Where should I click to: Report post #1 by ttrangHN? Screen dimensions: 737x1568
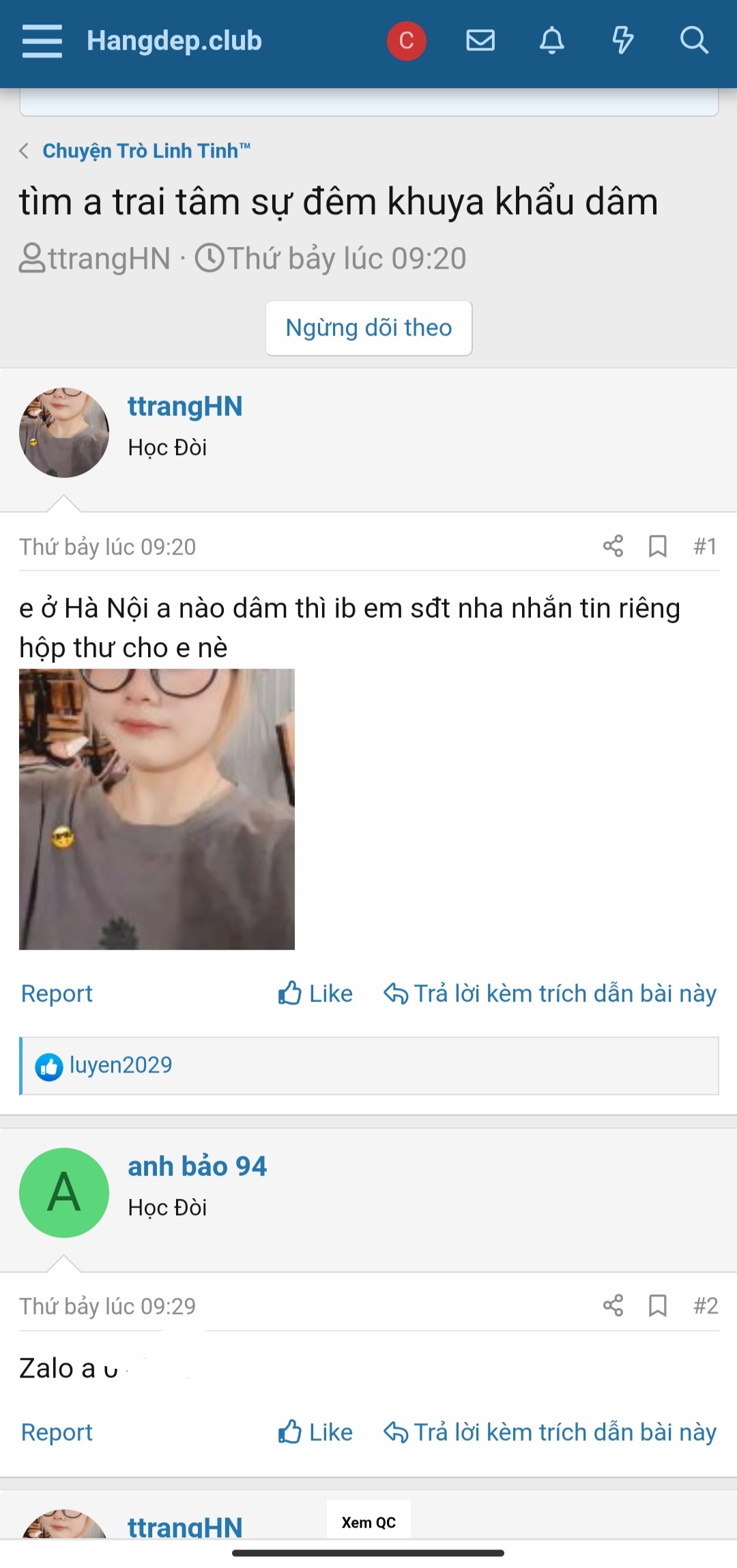pyautogui.click(x=57, y=993)
